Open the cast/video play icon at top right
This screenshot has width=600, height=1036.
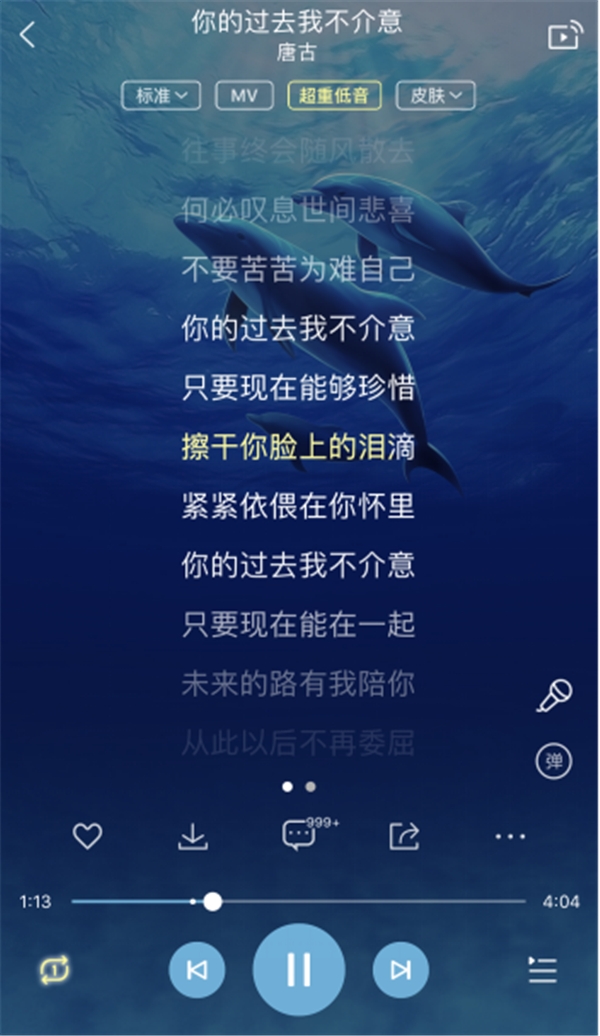click(566, 35)
